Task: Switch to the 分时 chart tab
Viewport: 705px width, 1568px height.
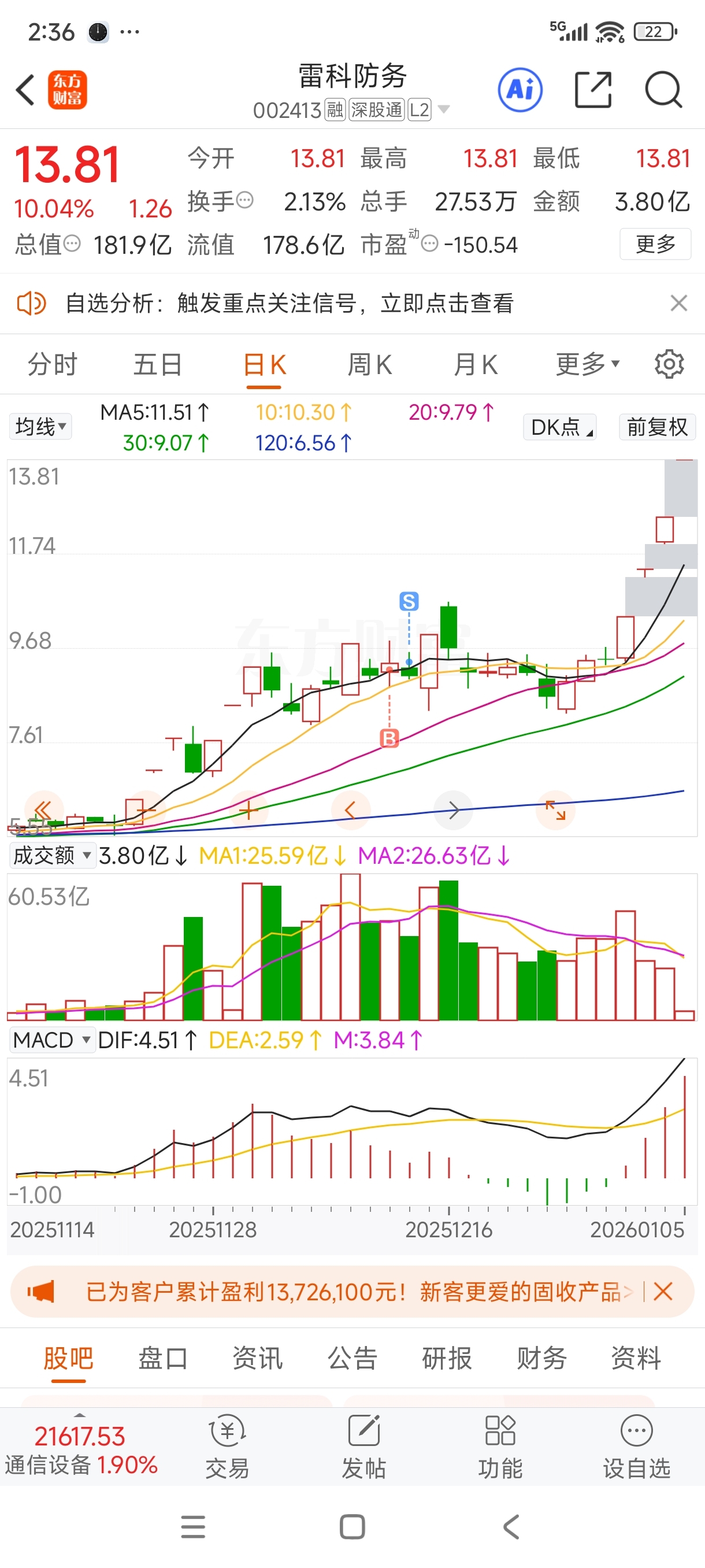Action: click(x=53, y=365)
